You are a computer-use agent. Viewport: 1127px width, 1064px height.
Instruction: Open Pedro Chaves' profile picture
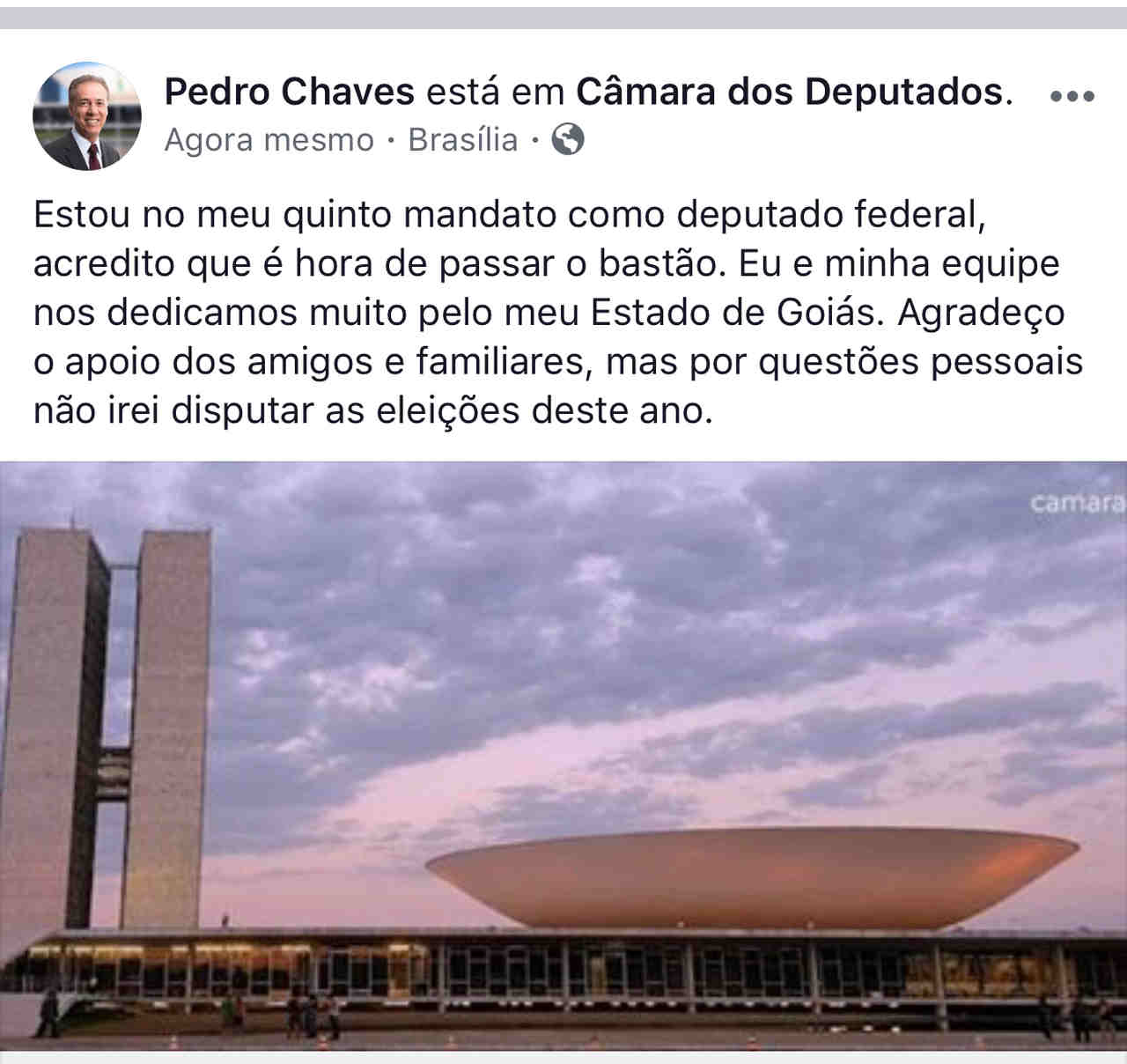[86, 115]
